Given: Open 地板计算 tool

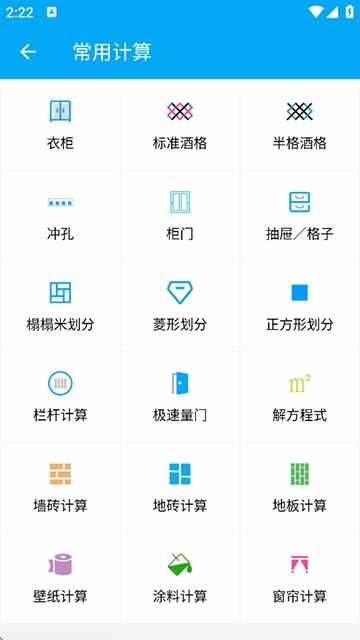Looking at the screenshot, I should coord(300,487).
